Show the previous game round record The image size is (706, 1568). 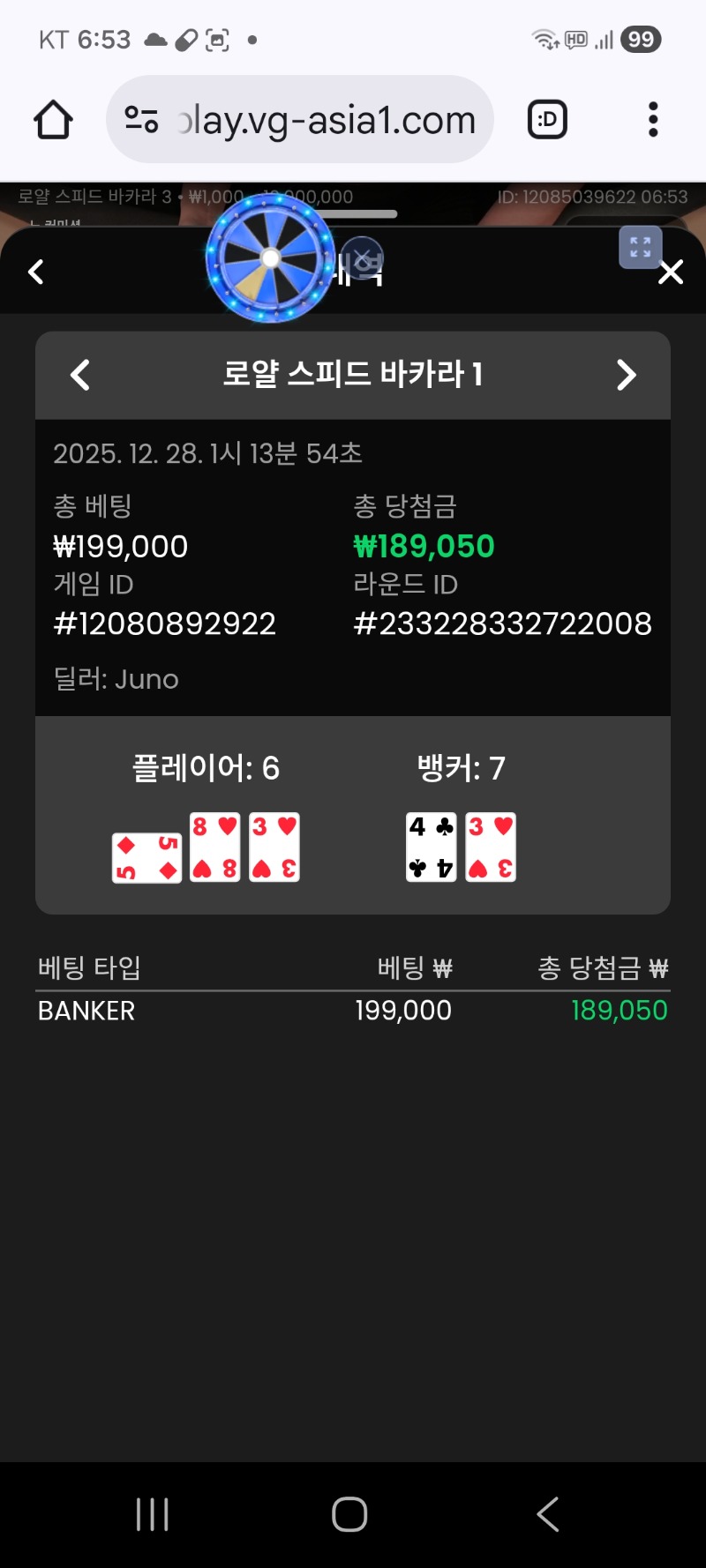click(80, 375)
